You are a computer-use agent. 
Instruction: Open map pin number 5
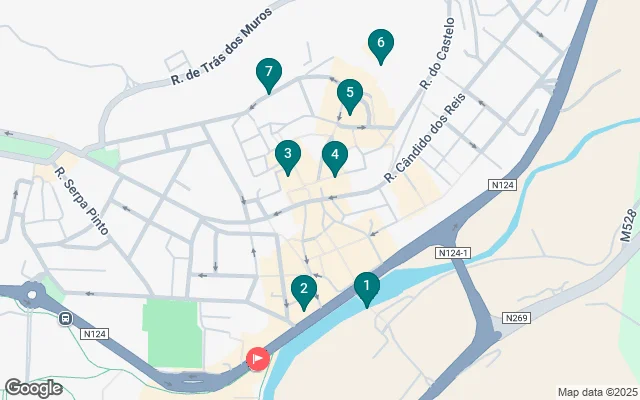point(349,95)
